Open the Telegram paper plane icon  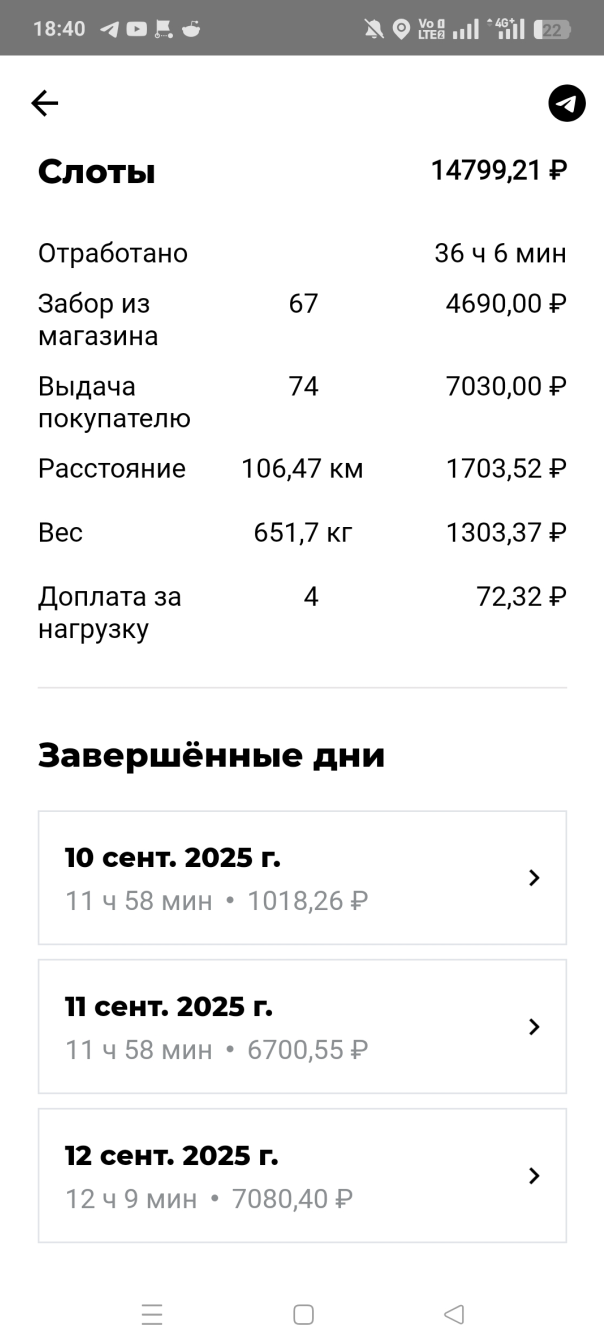coord(567,103)
